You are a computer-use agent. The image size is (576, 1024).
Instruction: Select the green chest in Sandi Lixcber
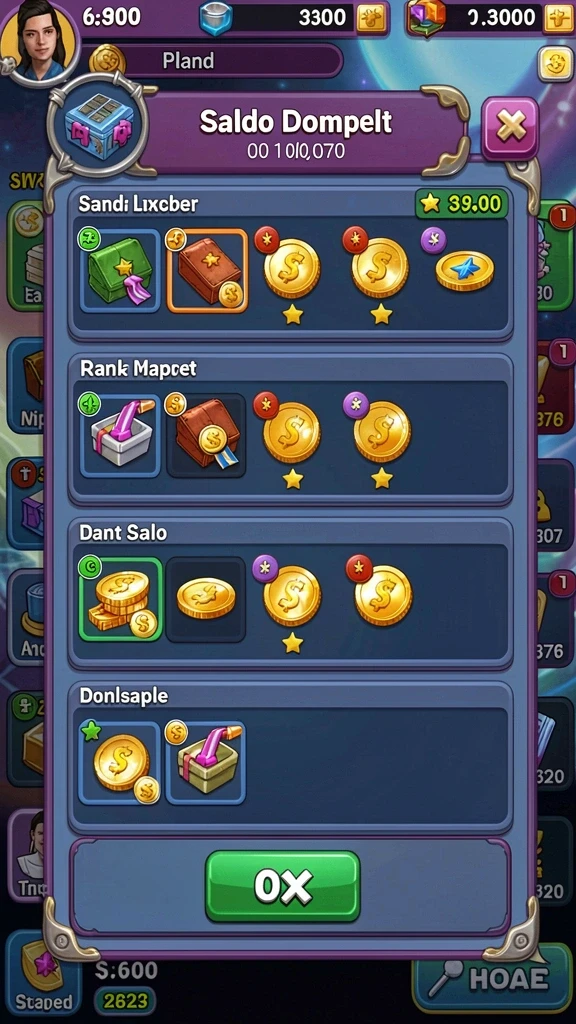120,270
